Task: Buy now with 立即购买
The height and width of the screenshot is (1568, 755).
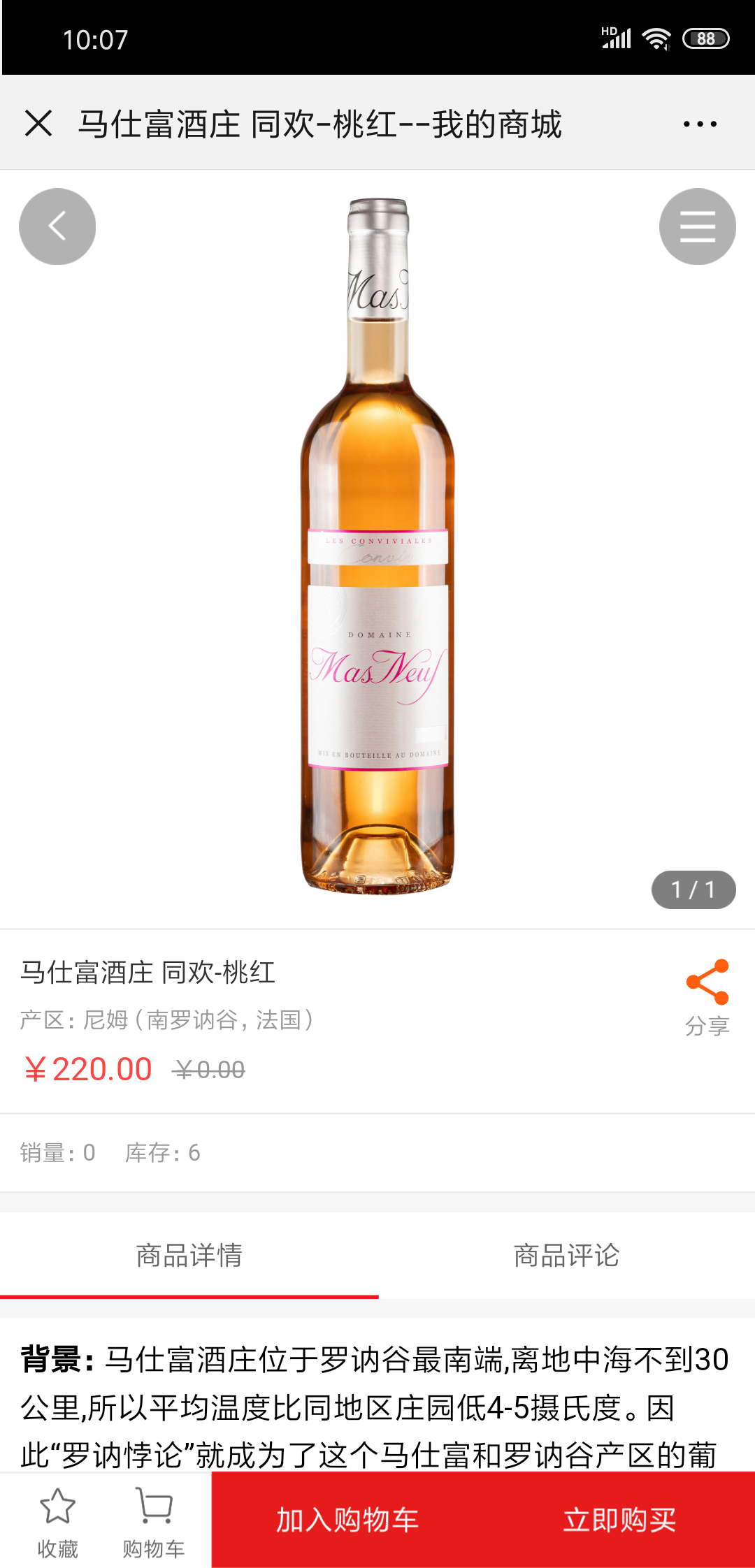Action: [620, 1520]
